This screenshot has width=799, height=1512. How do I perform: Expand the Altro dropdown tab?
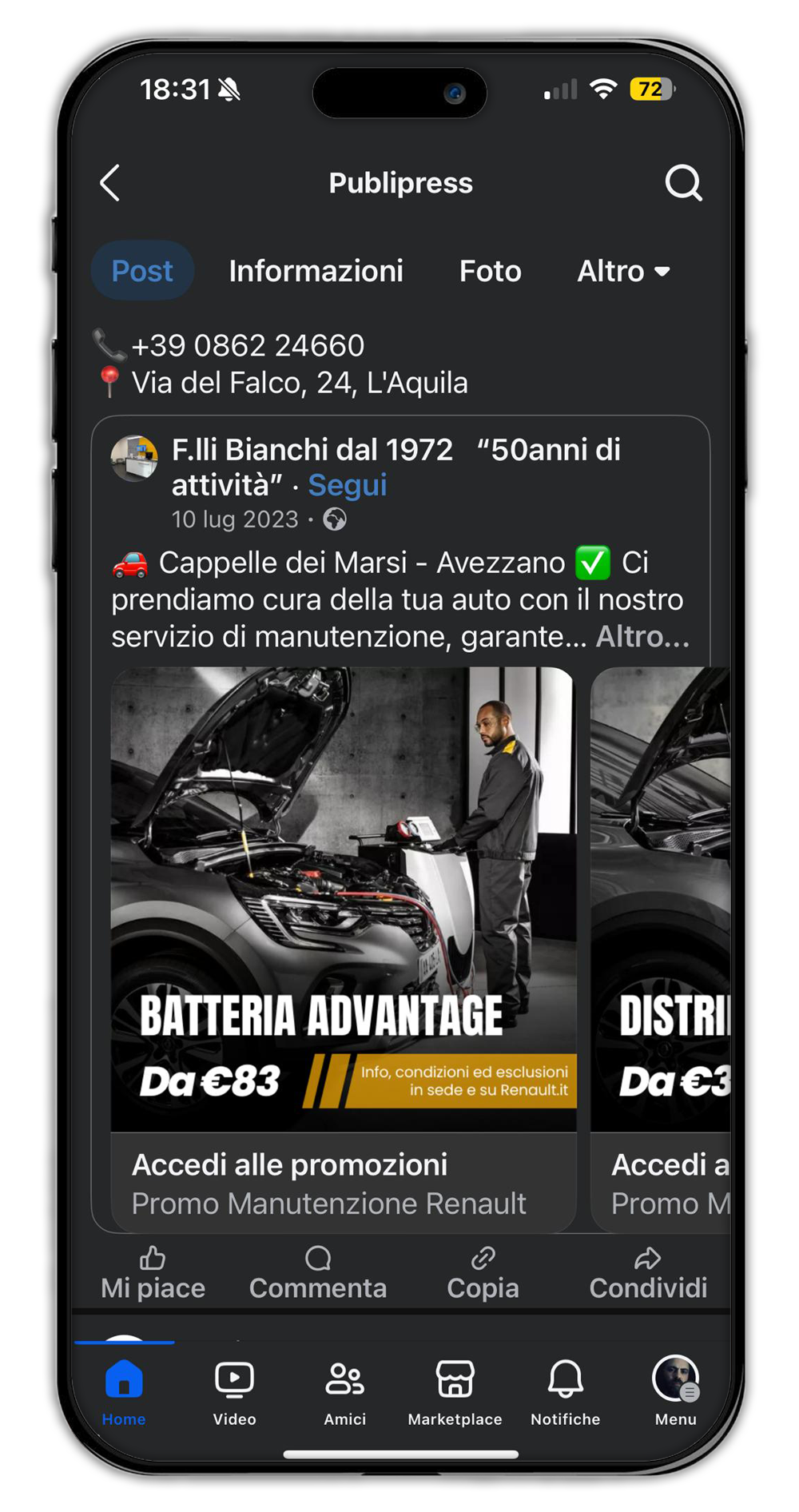tap(623, 271)
